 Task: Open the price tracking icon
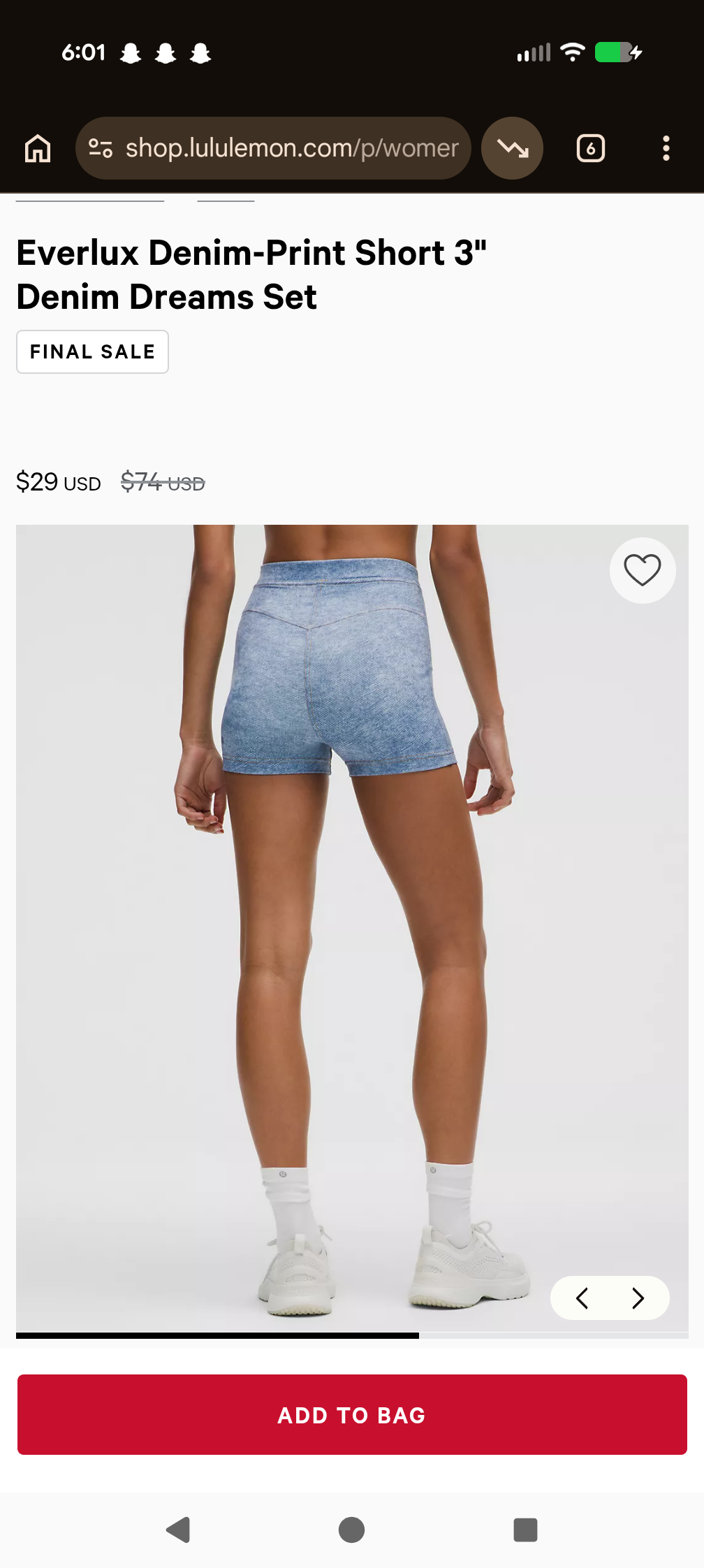513,148
